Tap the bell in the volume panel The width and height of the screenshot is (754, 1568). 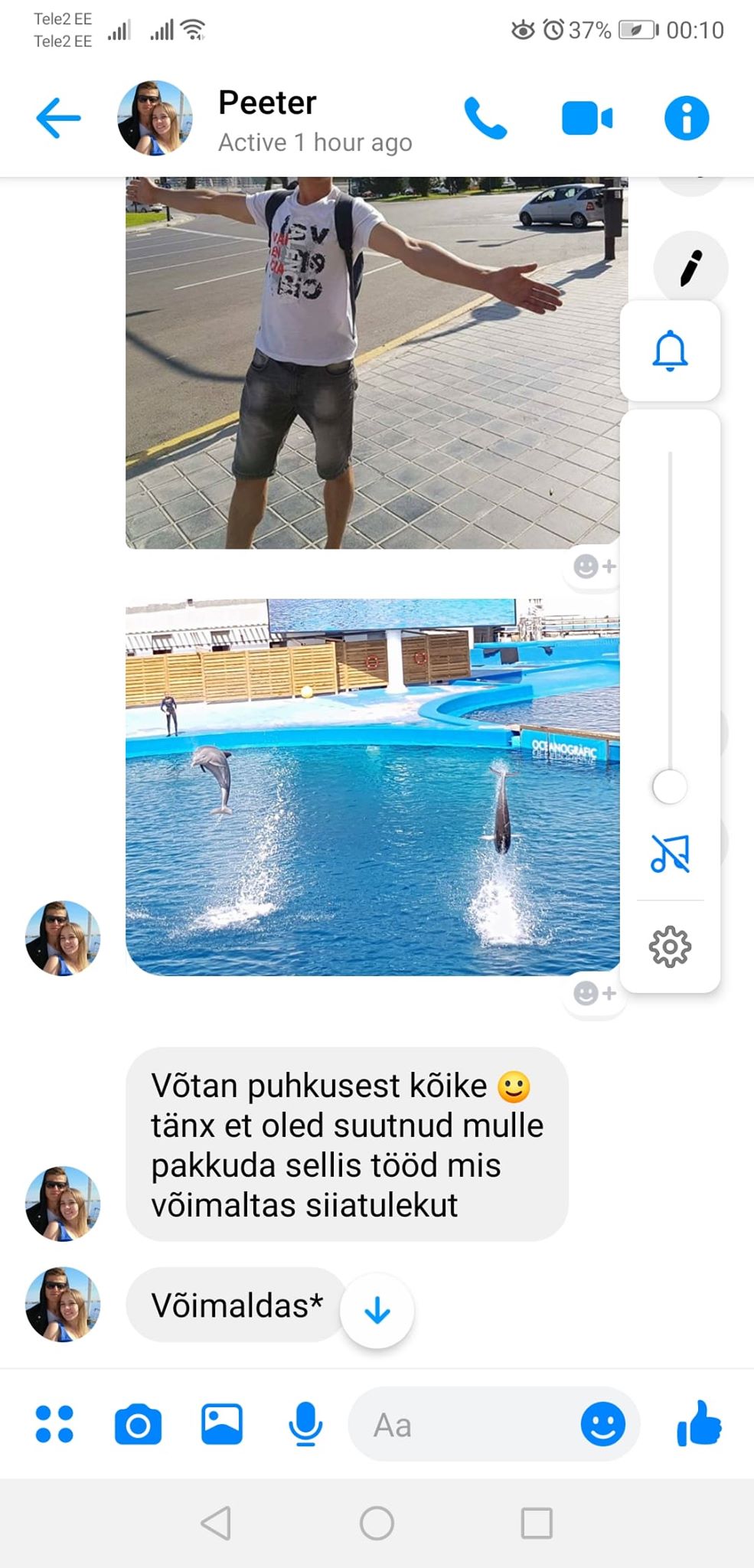pos(670,351)
